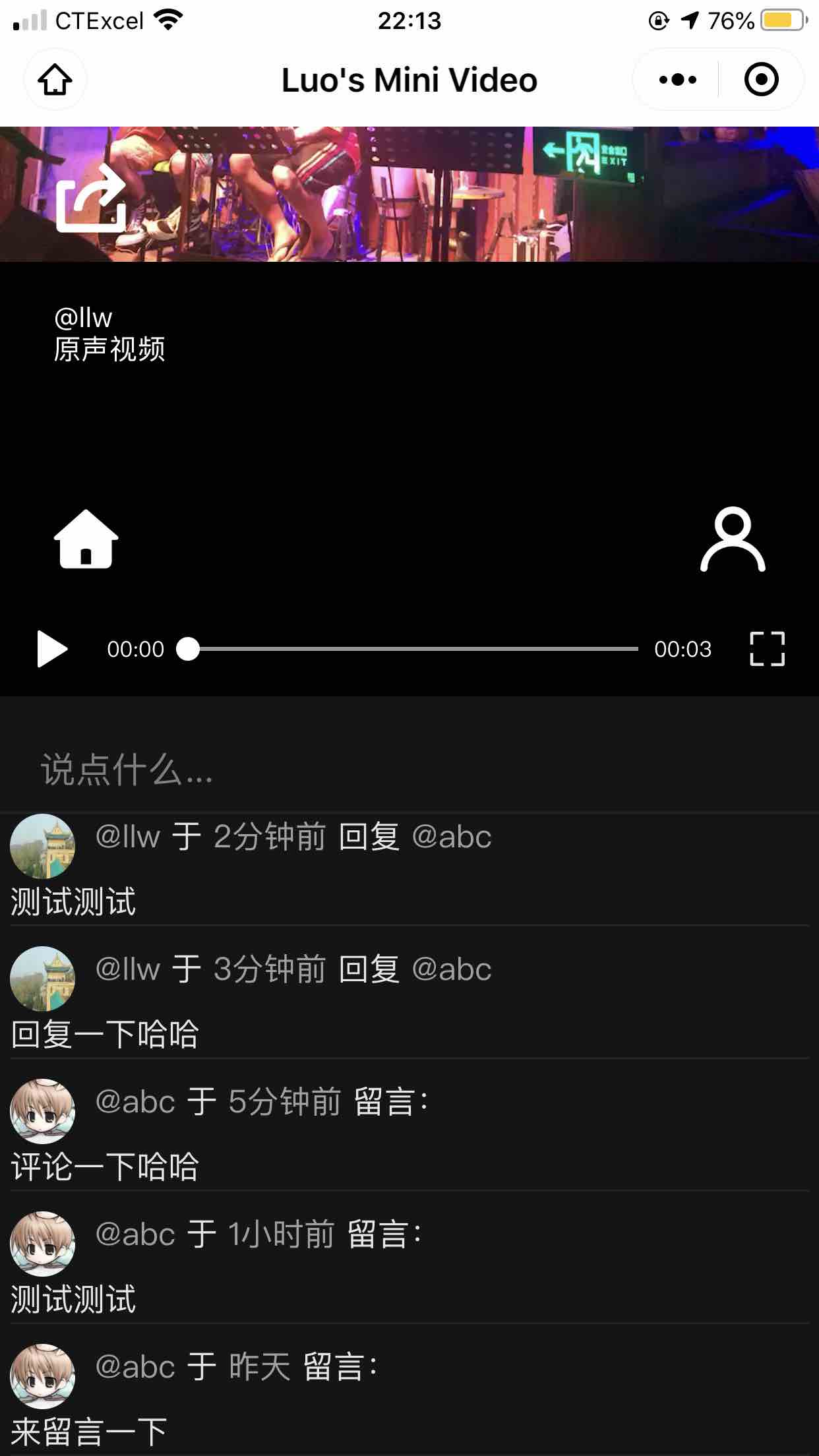Tap the outlined home button in the header
This screenshot has width=819, height=1456.
[55, 80]
